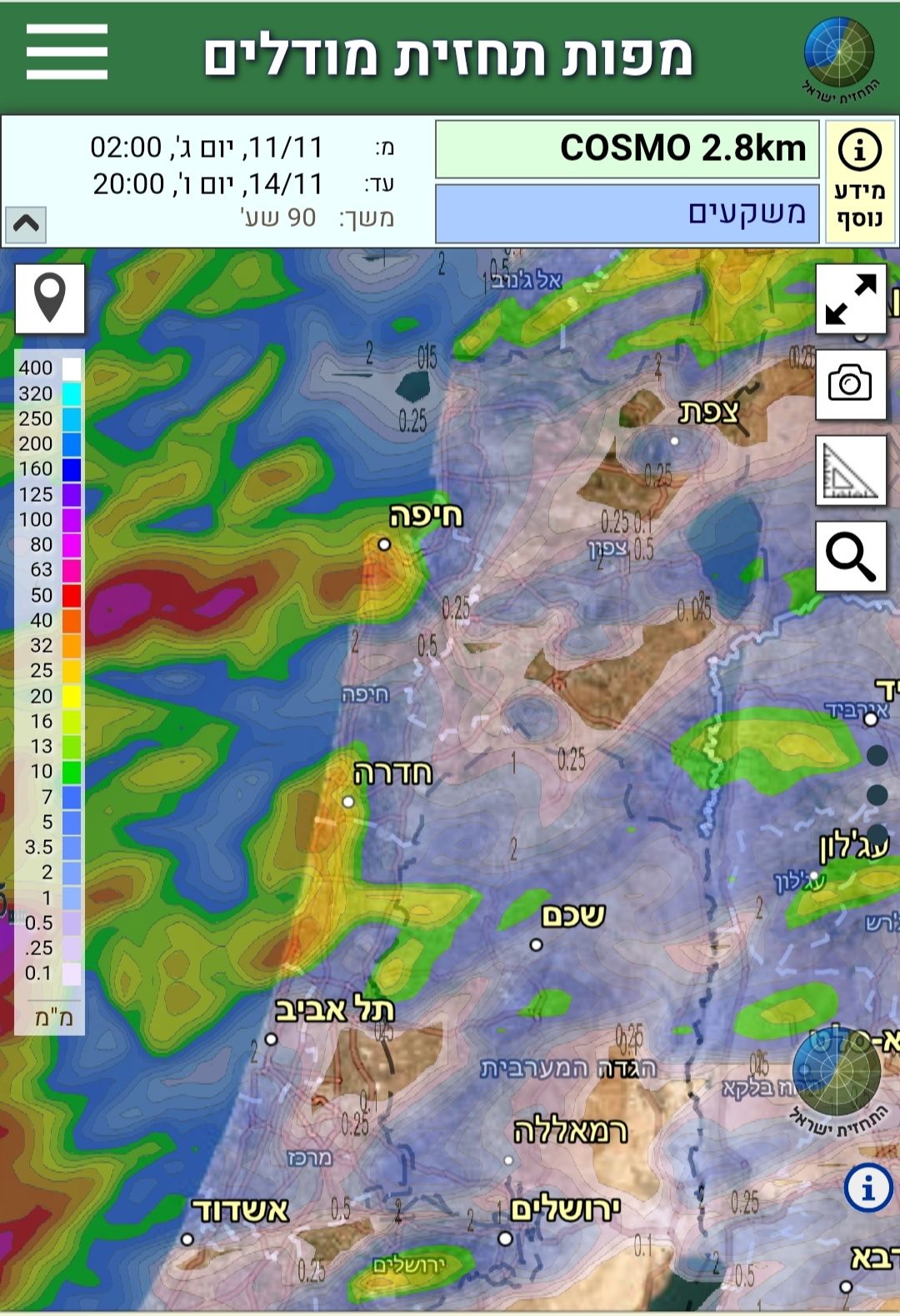Open the משקעים parameter selector
Image resolution: width=900 pixels, height=1316 pixels.
pyautogui.click(x=627, y=213)
